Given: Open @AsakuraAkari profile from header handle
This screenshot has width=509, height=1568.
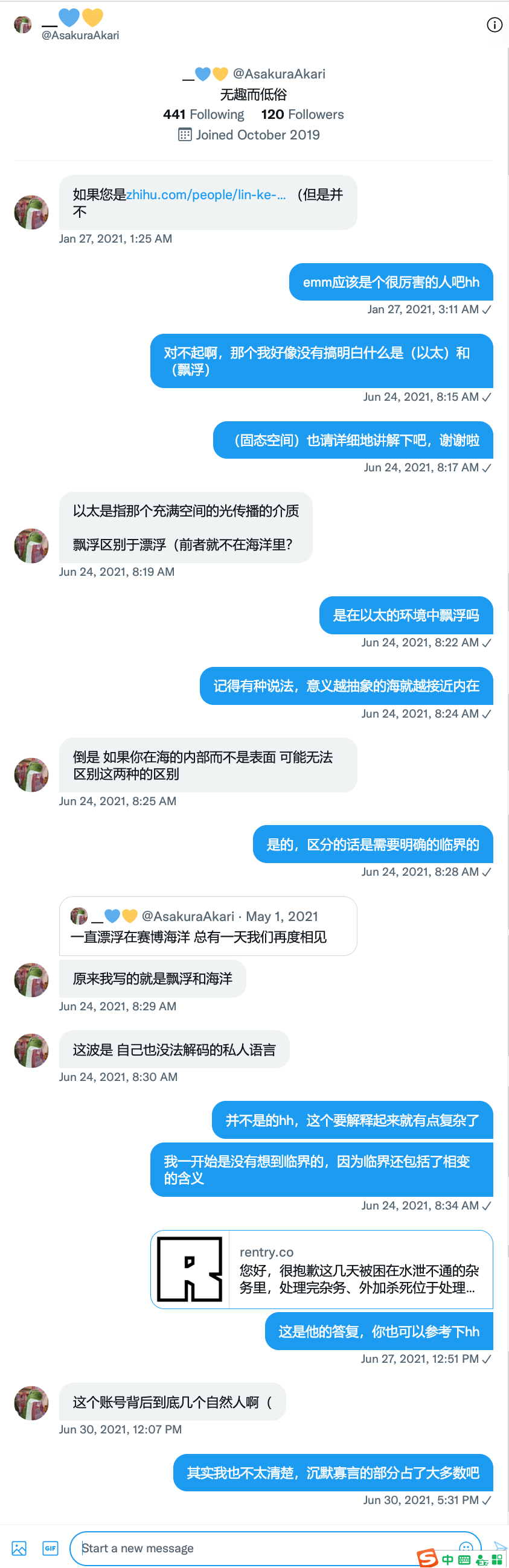Looking at the screenshot, I should pos(80,35).
